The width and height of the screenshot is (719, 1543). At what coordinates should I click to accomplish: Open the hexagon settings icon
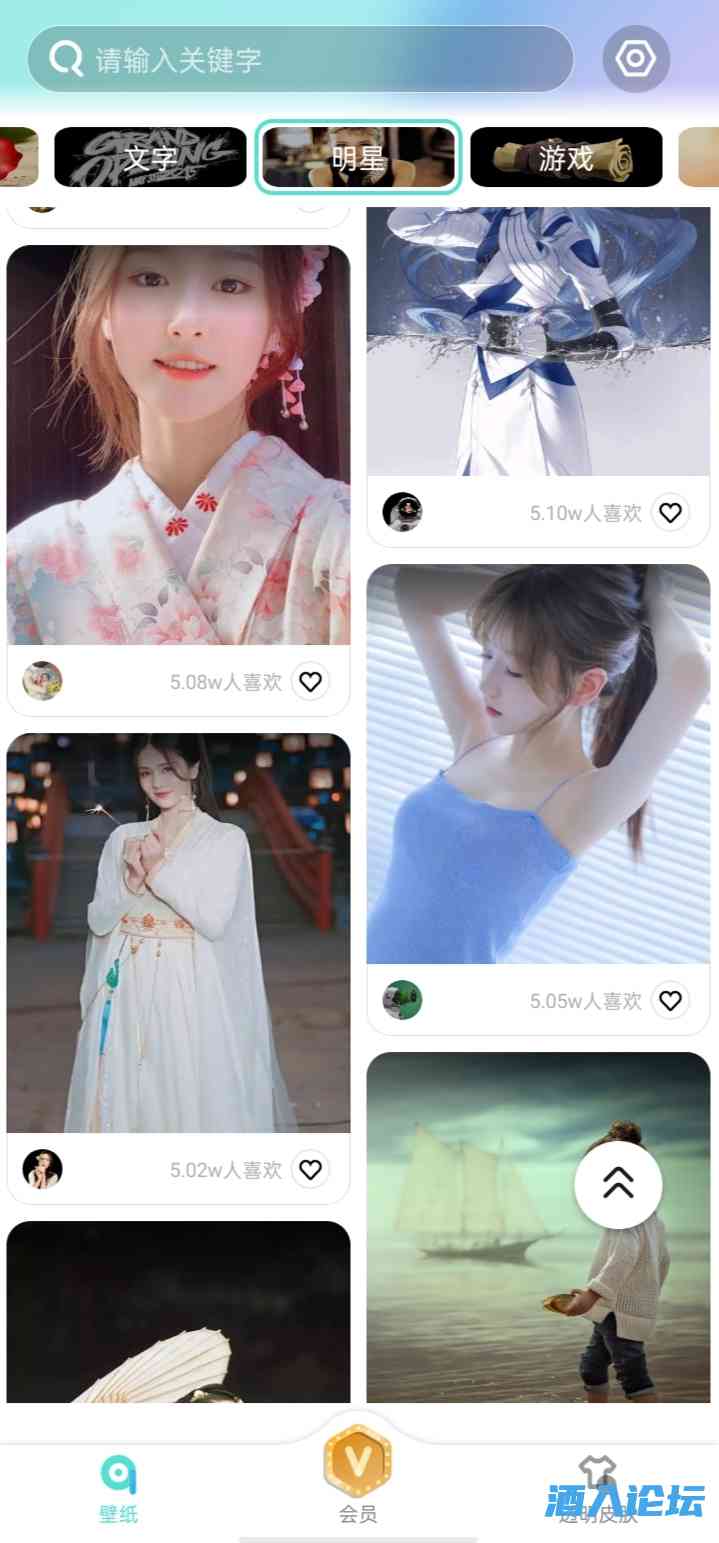click(x=635, y=60)
